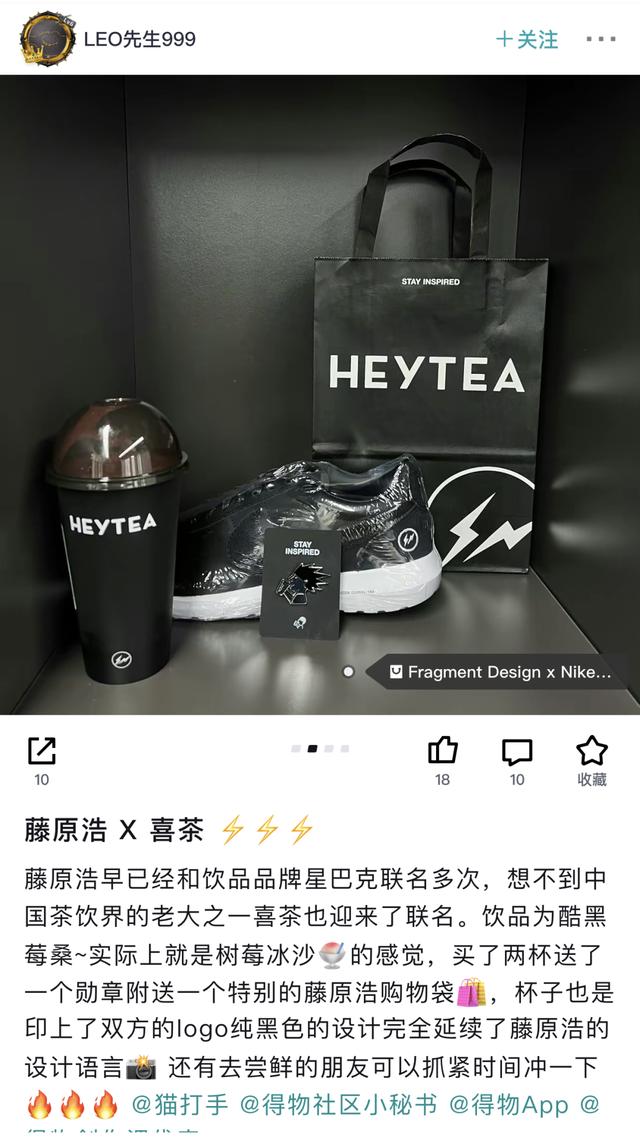Open the @得物社区小秘书 mention

coord(342,1105)
